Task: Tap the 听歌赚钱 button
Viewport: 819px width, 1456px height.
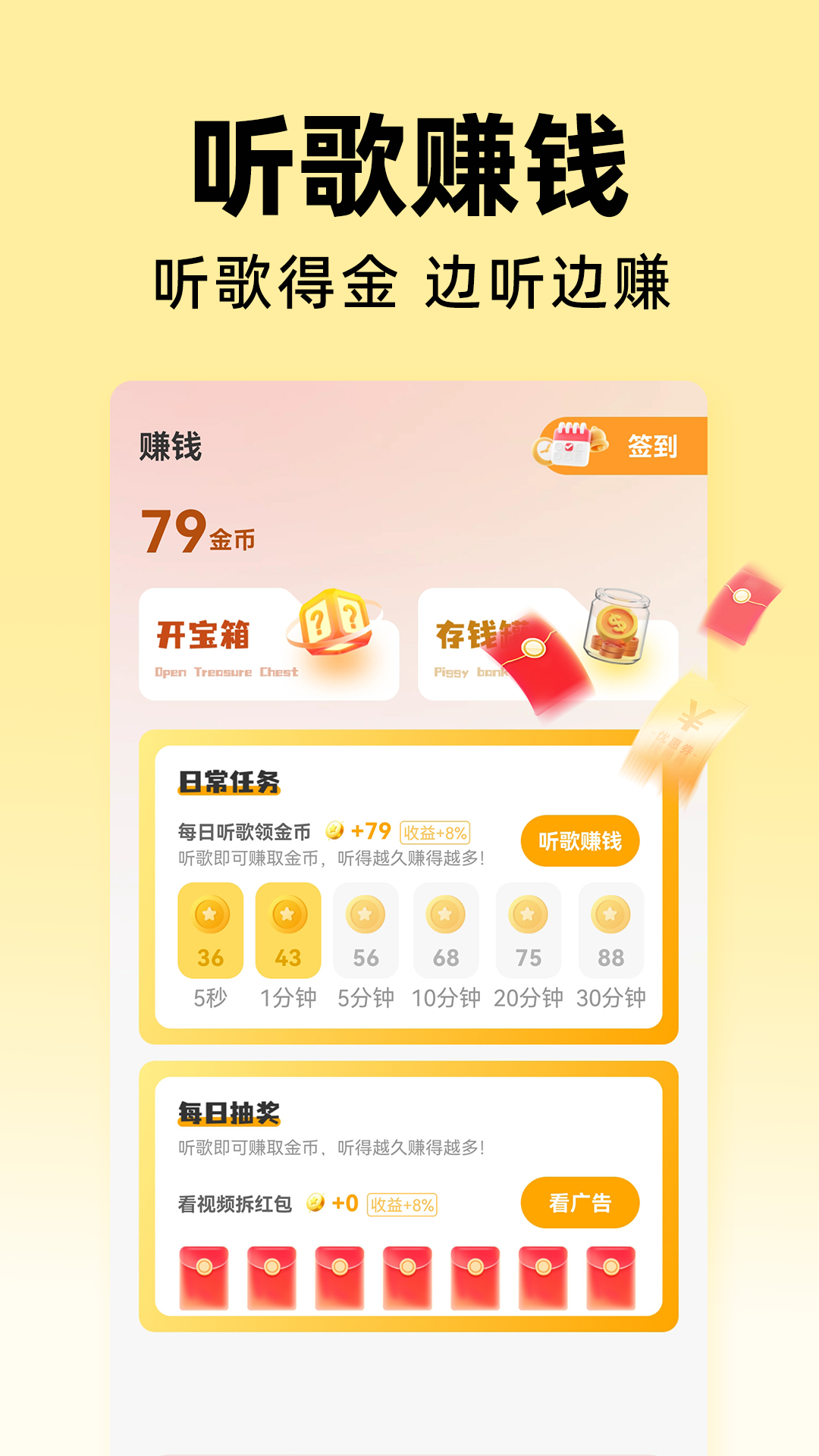Action: [x=580, y=842]
